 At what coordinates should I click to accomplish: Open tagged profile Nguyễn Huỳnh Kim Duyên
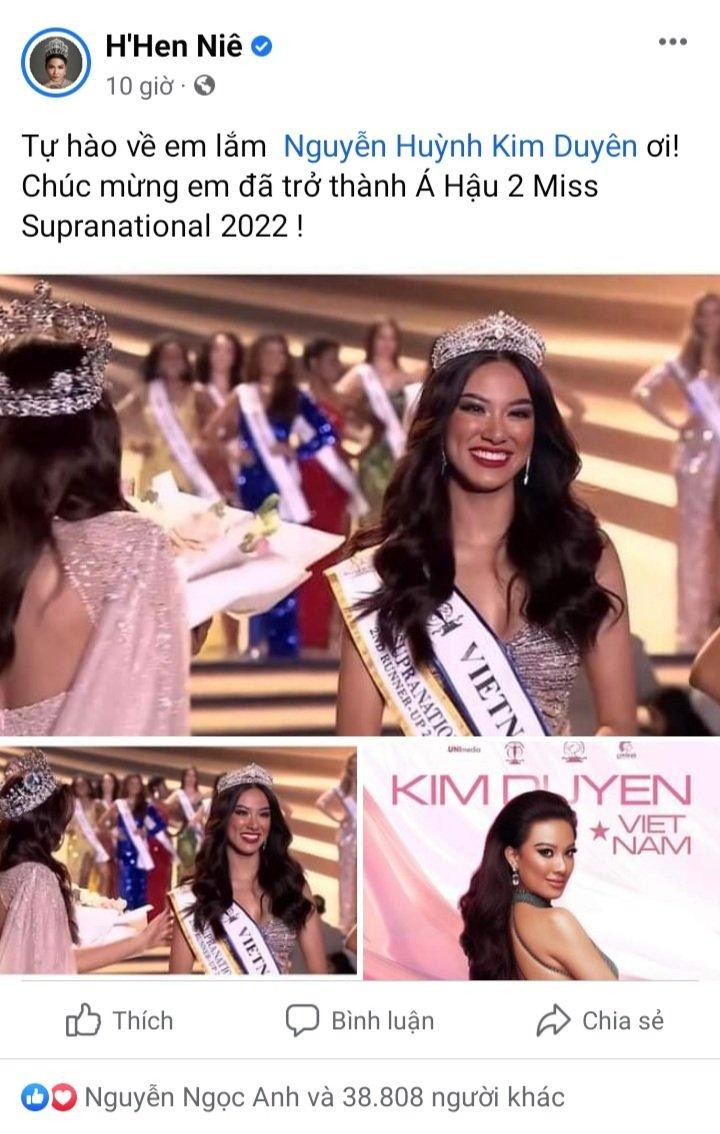click(x=460, y=146)
